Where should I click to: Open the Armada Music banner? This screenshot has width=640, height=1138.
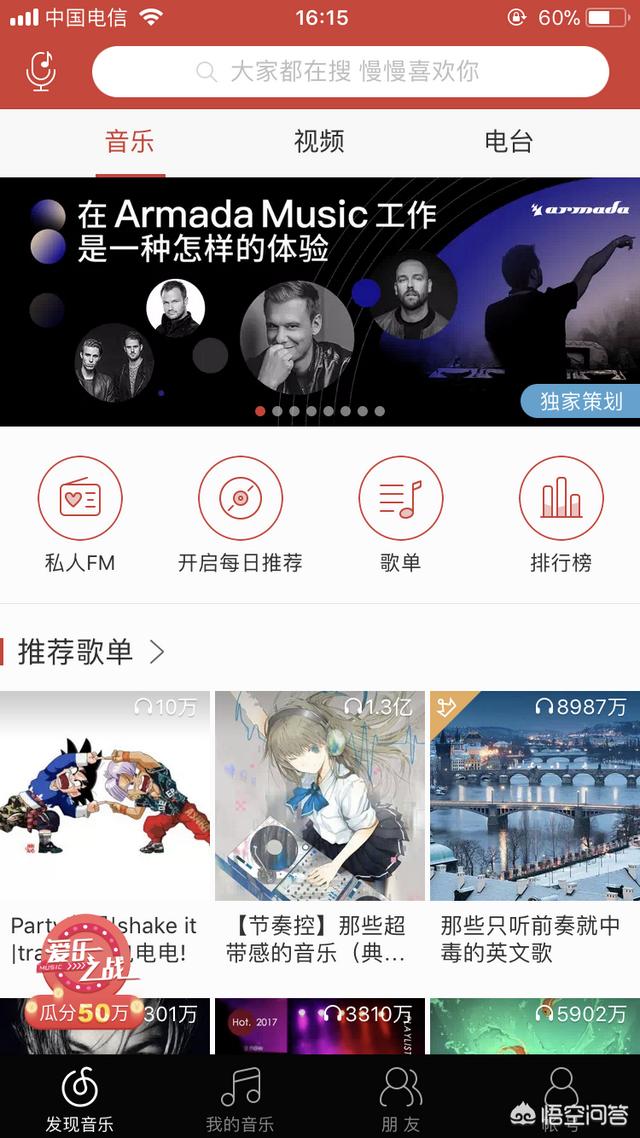pyautogui.click(x=320, y=301)
